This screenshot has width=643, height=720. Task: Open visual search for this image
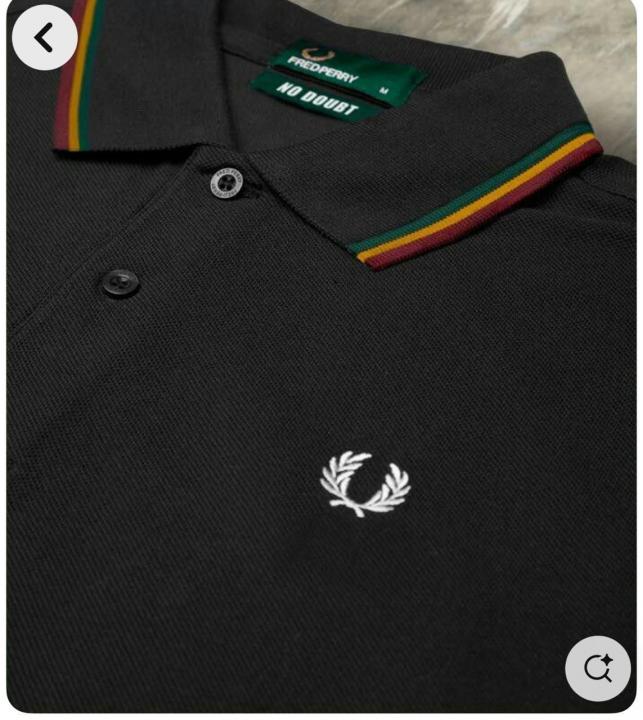[x=597, y=667]
